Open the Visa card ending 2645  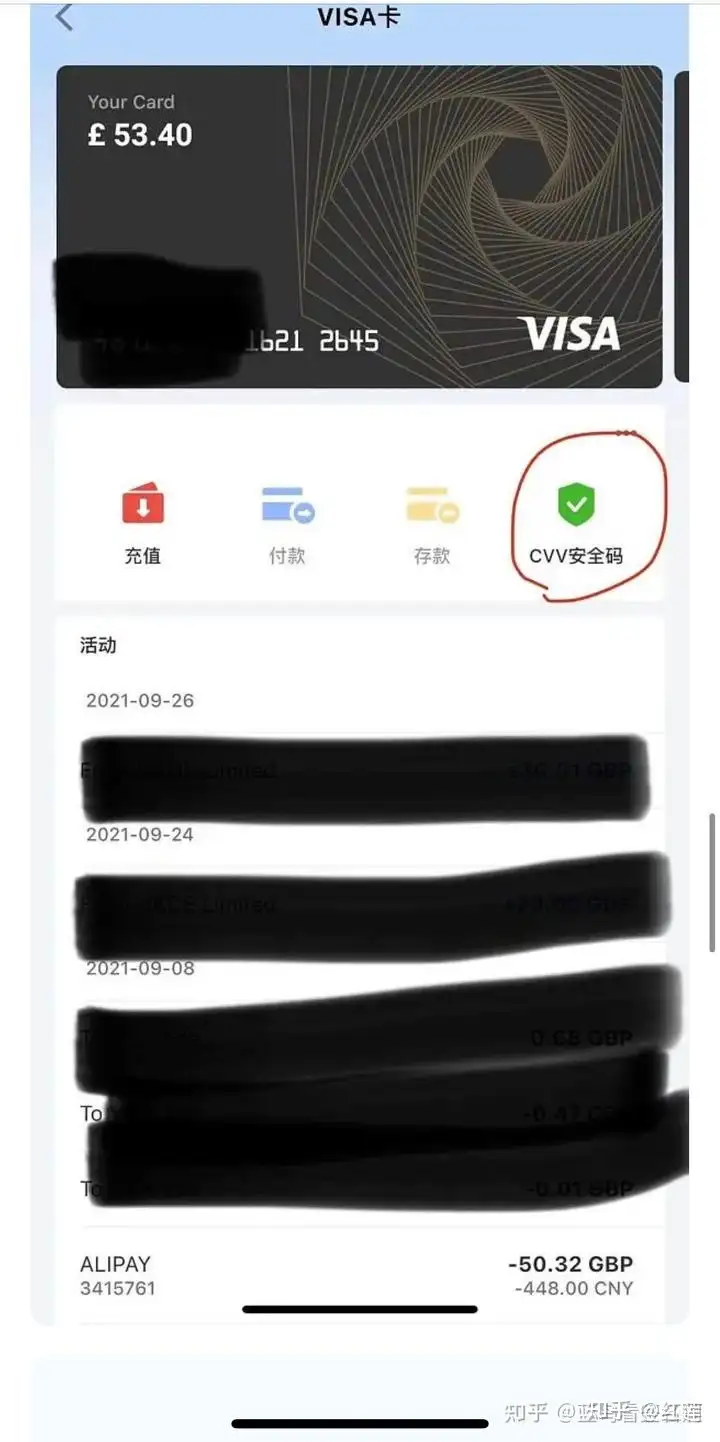359,226
